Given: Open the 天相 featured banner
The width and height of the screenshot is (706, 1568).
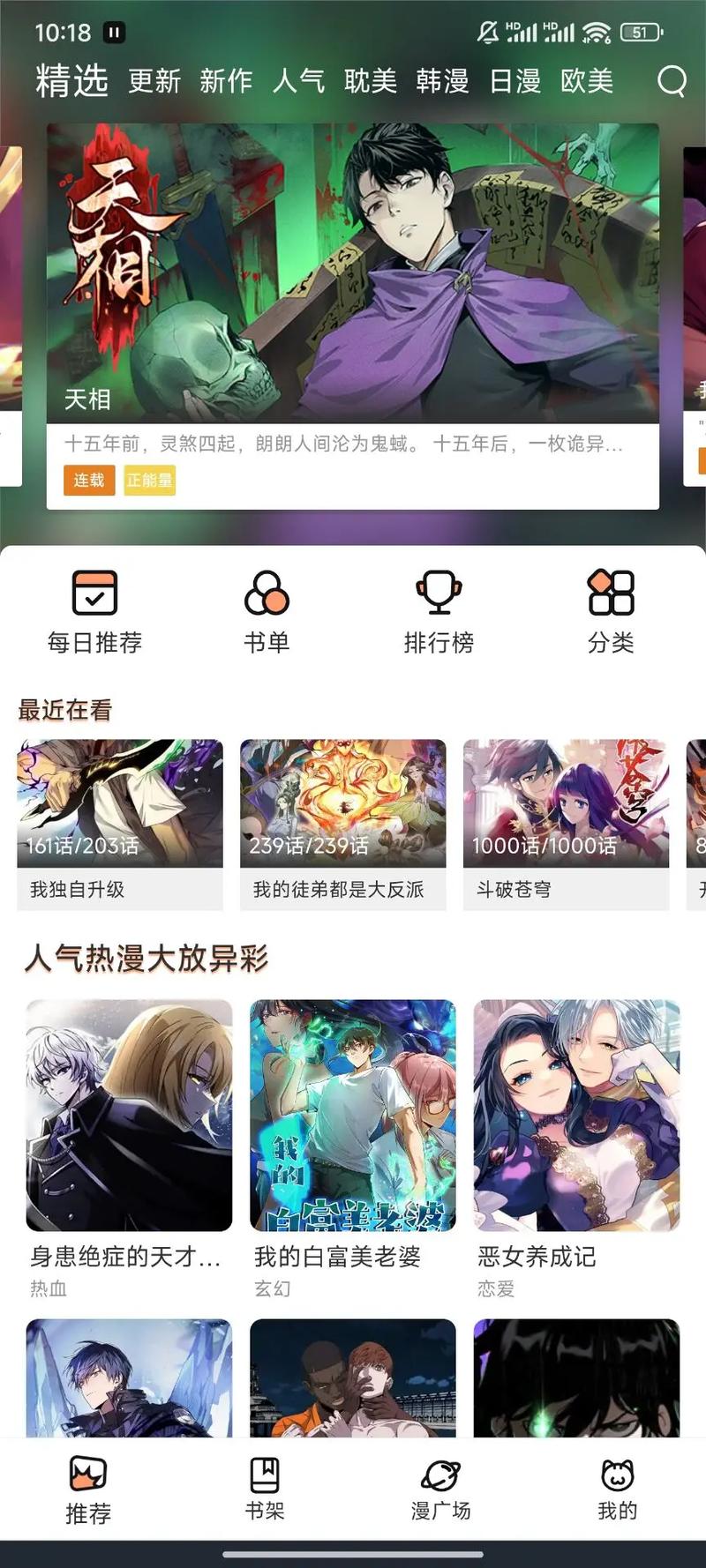Looking at the screenshot, I should pyautogui.click(x=353, y=291).
